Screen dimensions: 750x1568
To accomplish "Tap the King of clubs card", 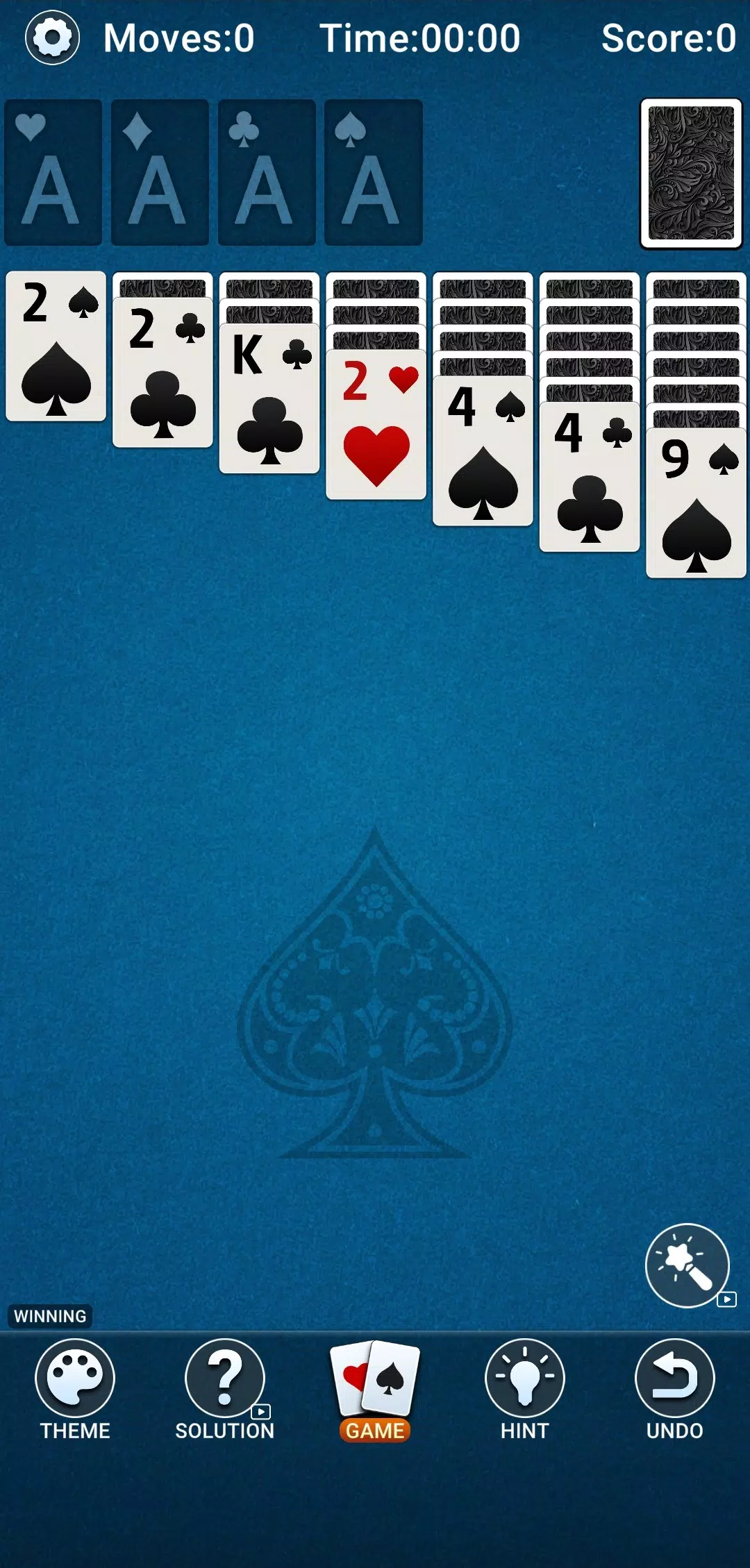I will [x=269, y=398].
